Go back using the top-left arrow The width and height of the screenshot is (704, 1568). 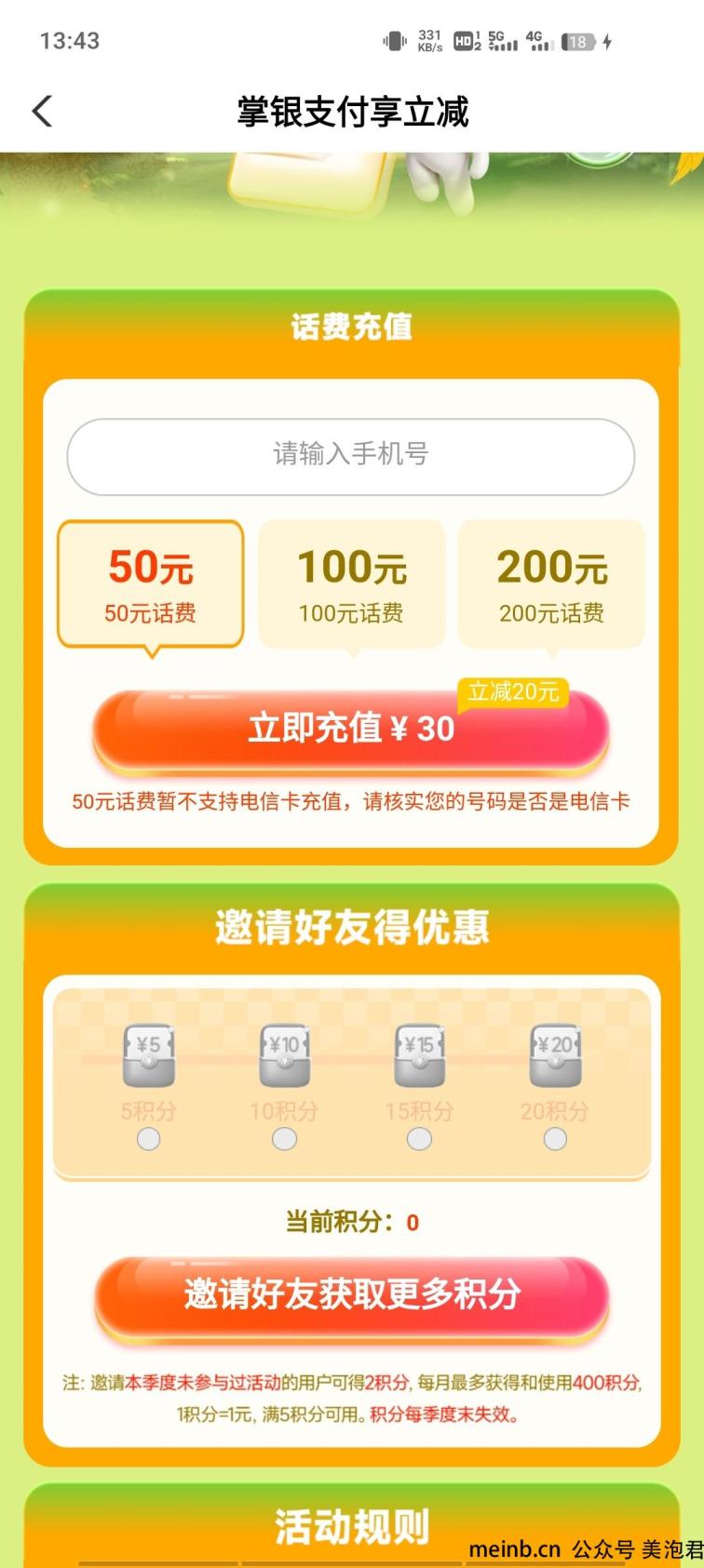pos(43,112)
